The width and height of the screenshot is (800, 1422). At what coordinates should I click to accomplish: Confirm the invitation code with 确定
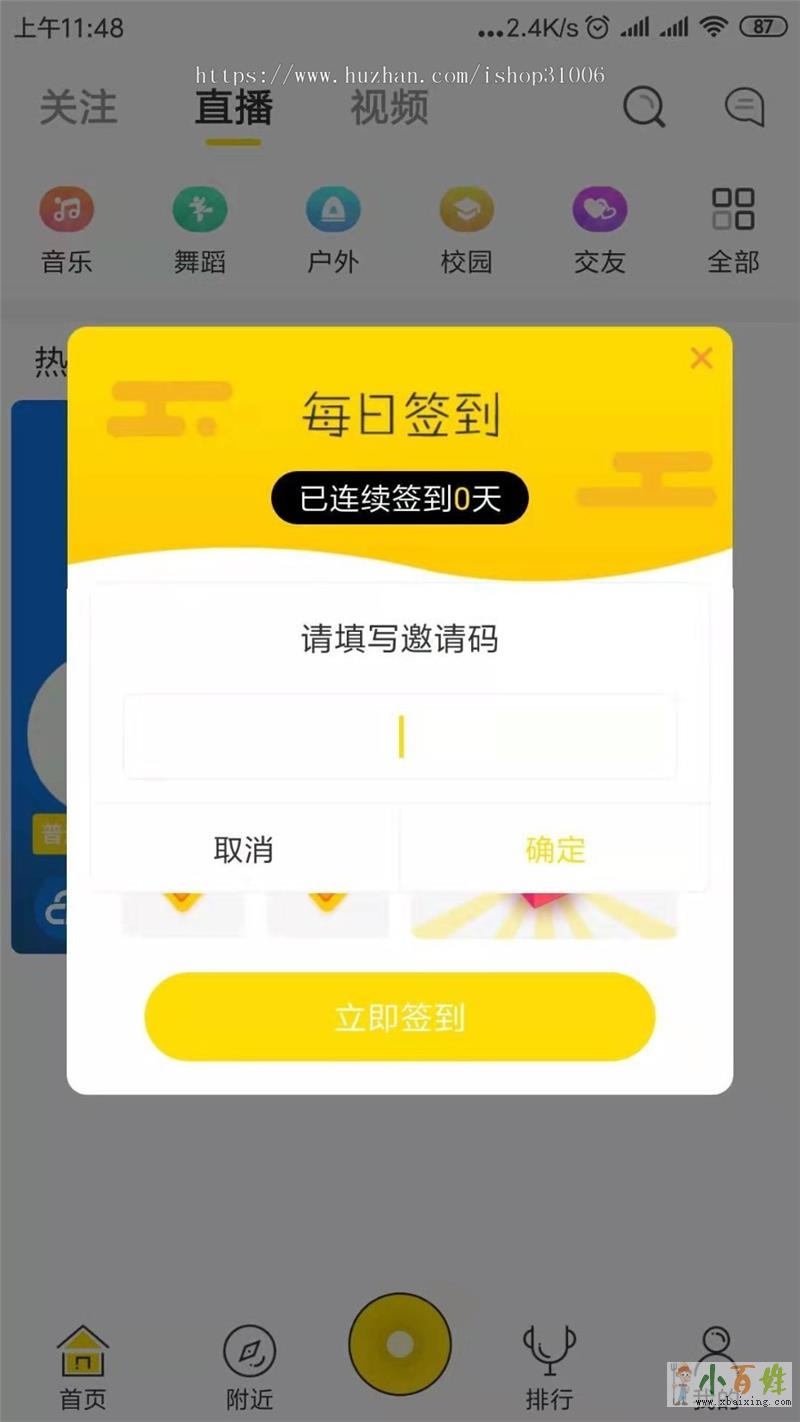click(x=555, y=849)
